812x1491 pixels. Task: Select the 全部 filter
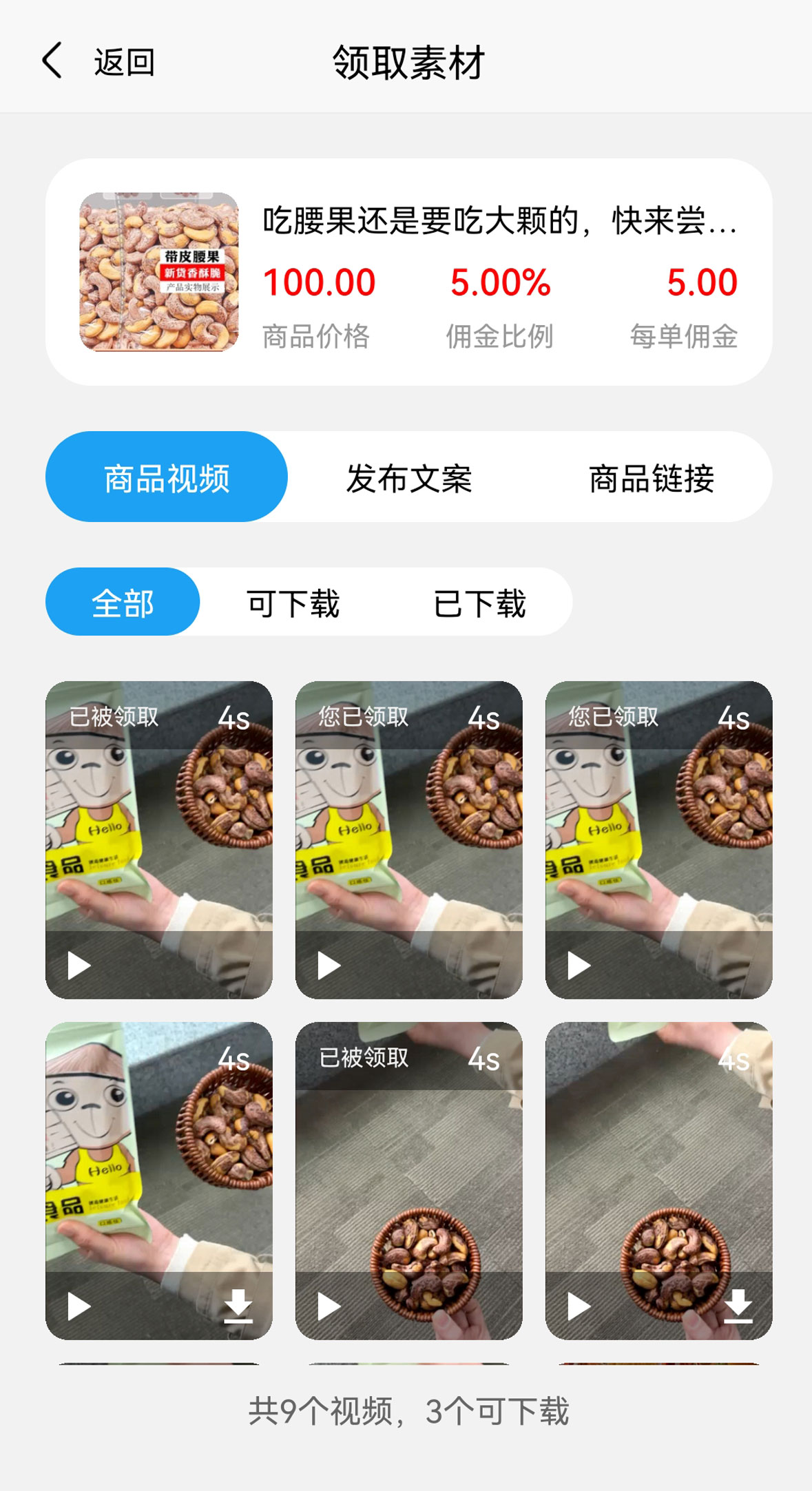[x=123, y=603]
